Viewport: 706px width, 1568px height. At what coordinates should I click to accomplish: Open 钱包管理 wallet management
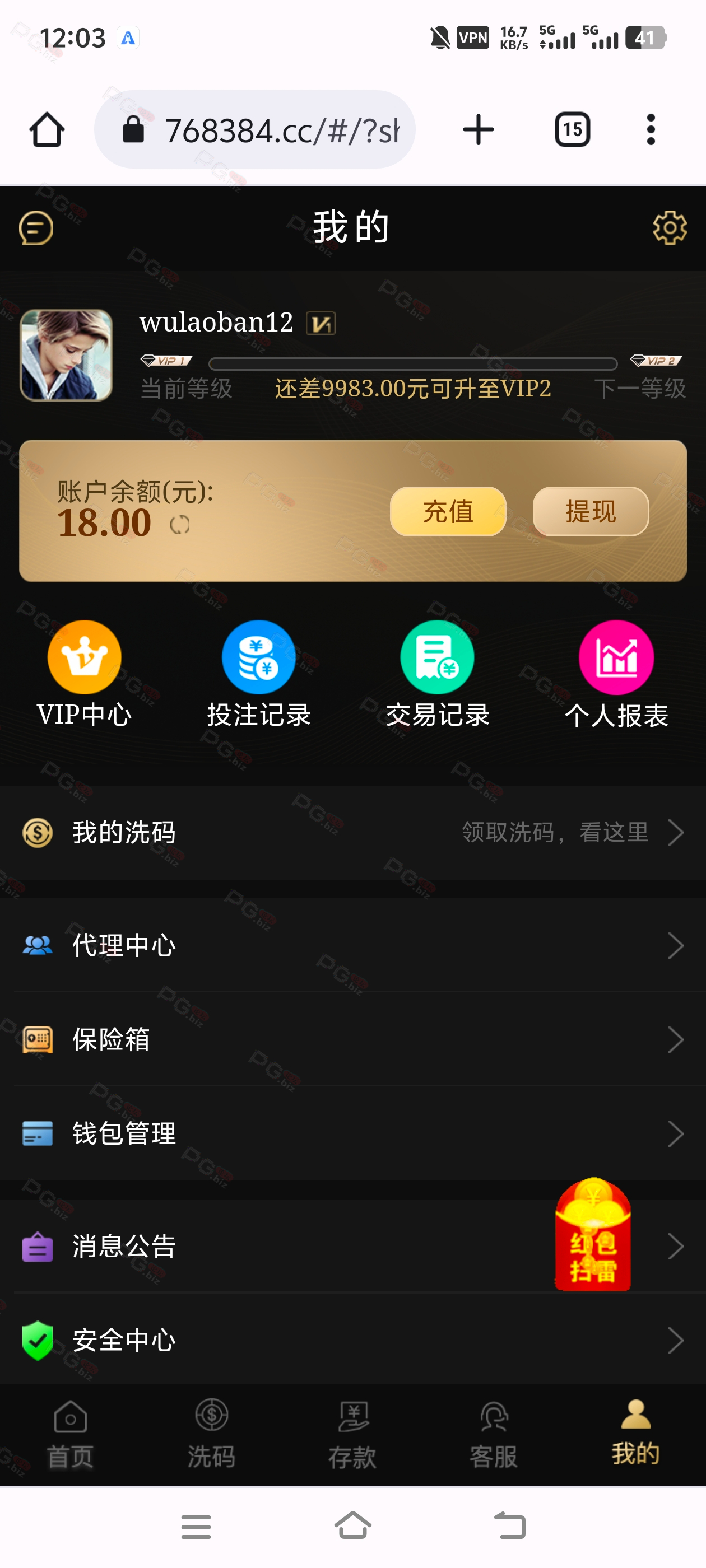[352, 1133]
